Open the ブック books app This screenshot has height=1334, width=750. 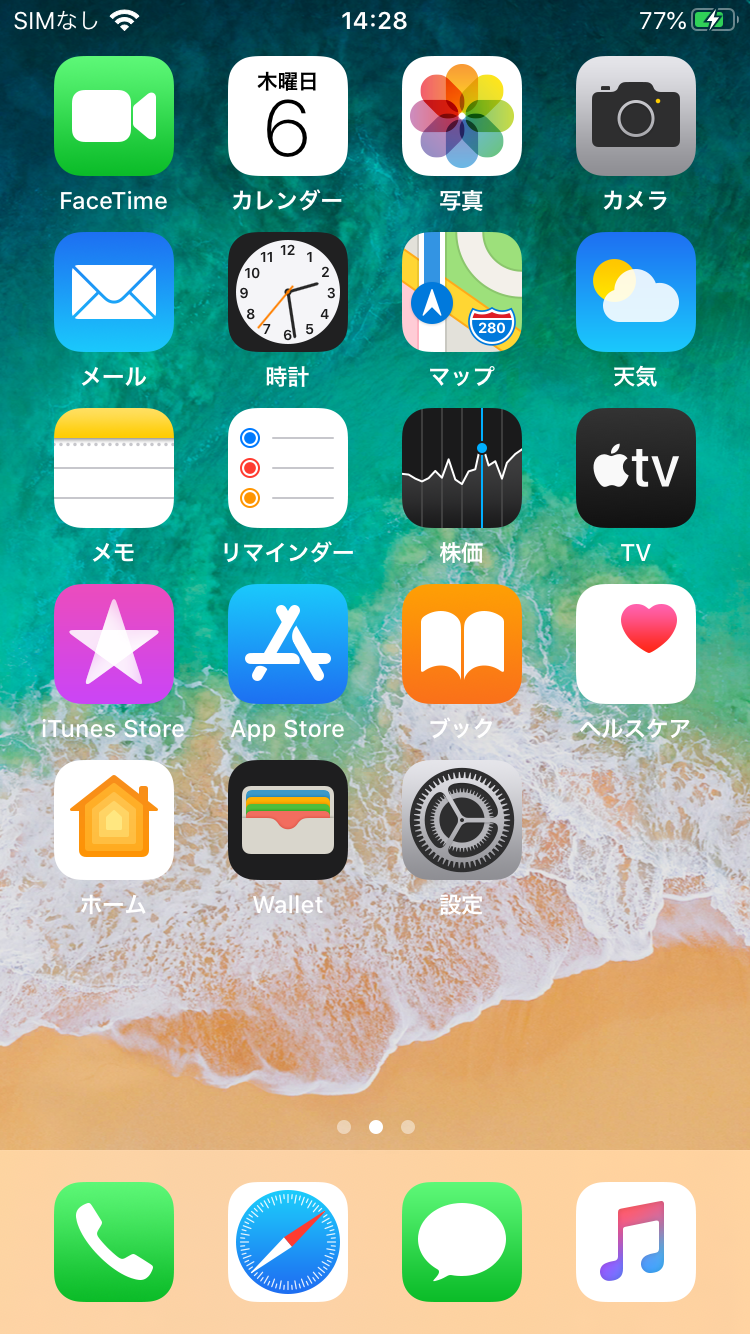pyautogui.click(x=462, y=644)
